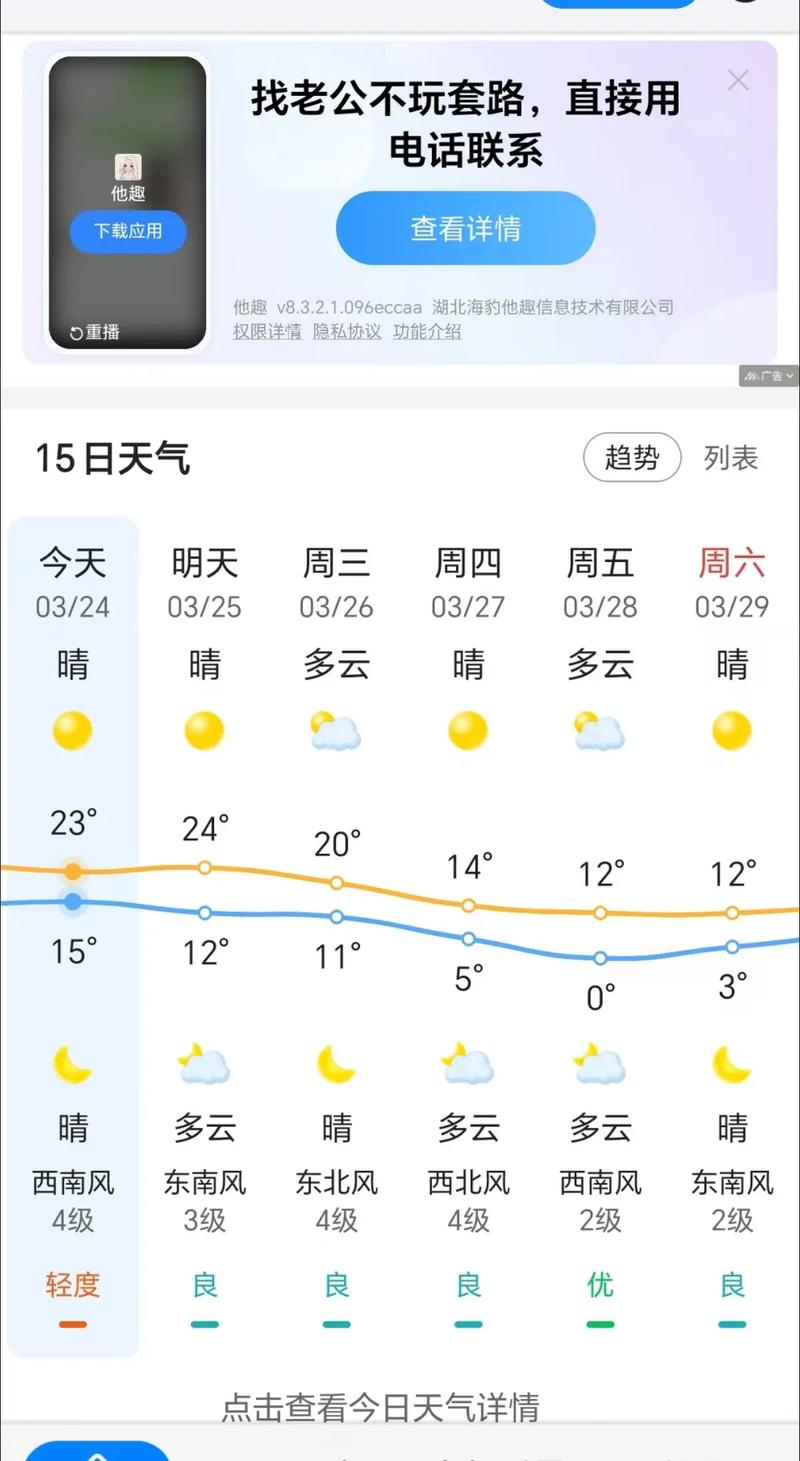Select the 趋势 trend tab

click(x=632, y=459)
